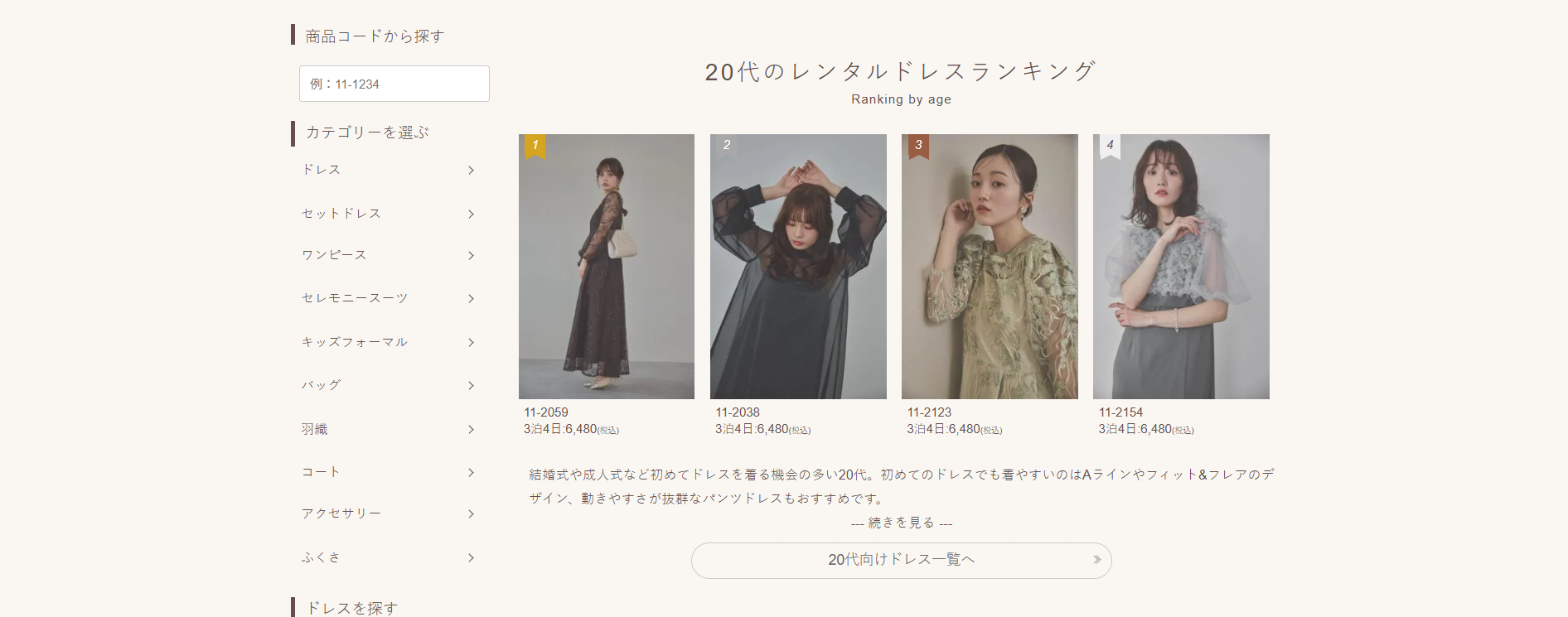View rank 2 dress 11-2038
The width and height of the screenshot is (1568, 617).
coord(798,267)
